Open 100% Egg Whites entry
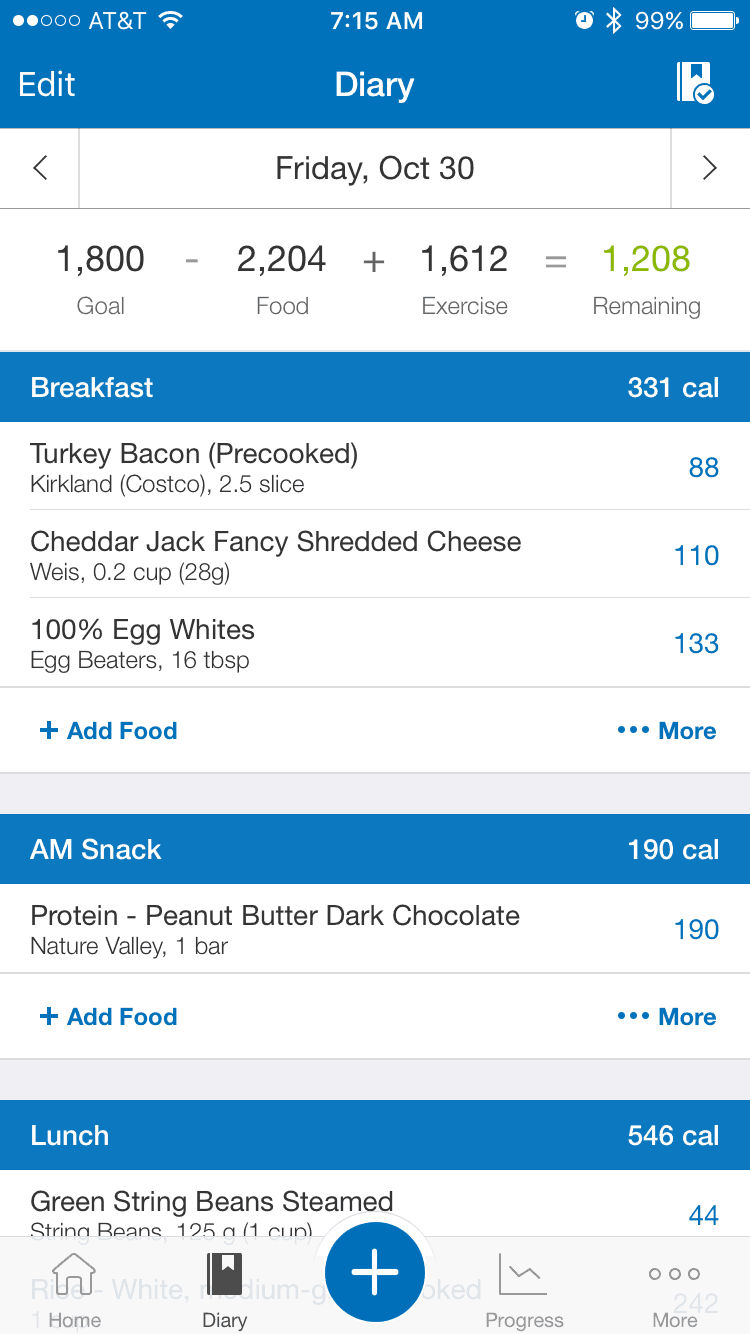This screenshot has height=1334, width=750. coord(375,642)
